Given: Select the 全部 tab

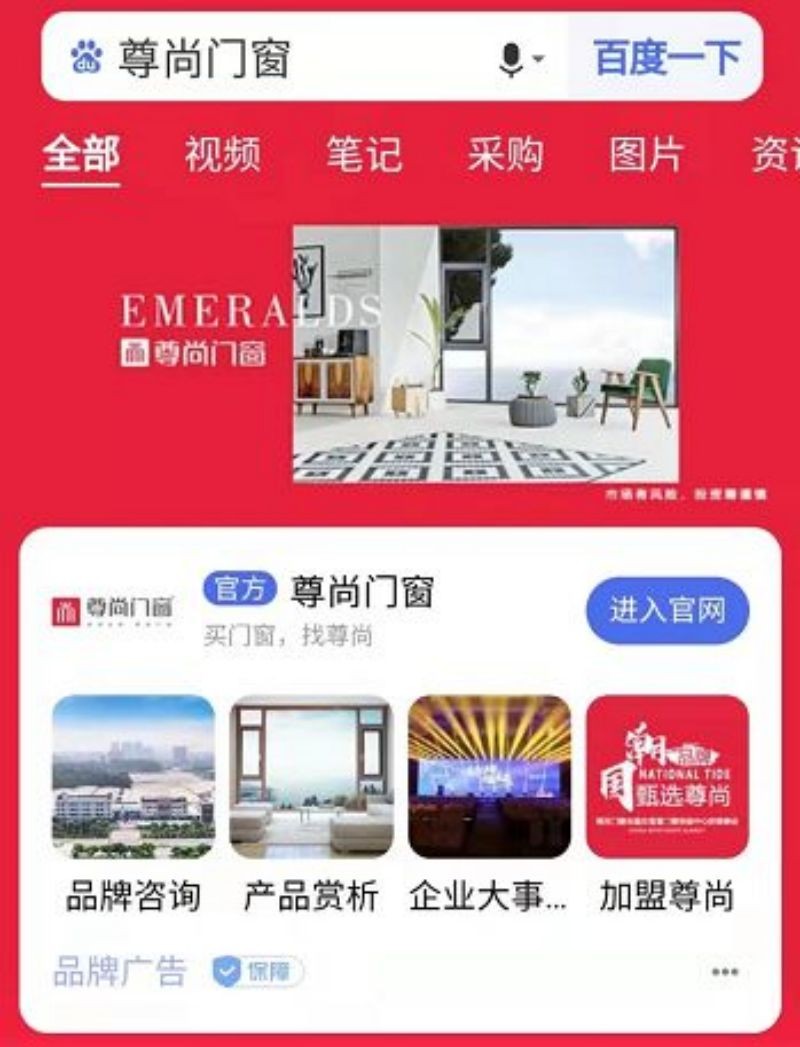Looking at the screenshot, I should 81,155.
